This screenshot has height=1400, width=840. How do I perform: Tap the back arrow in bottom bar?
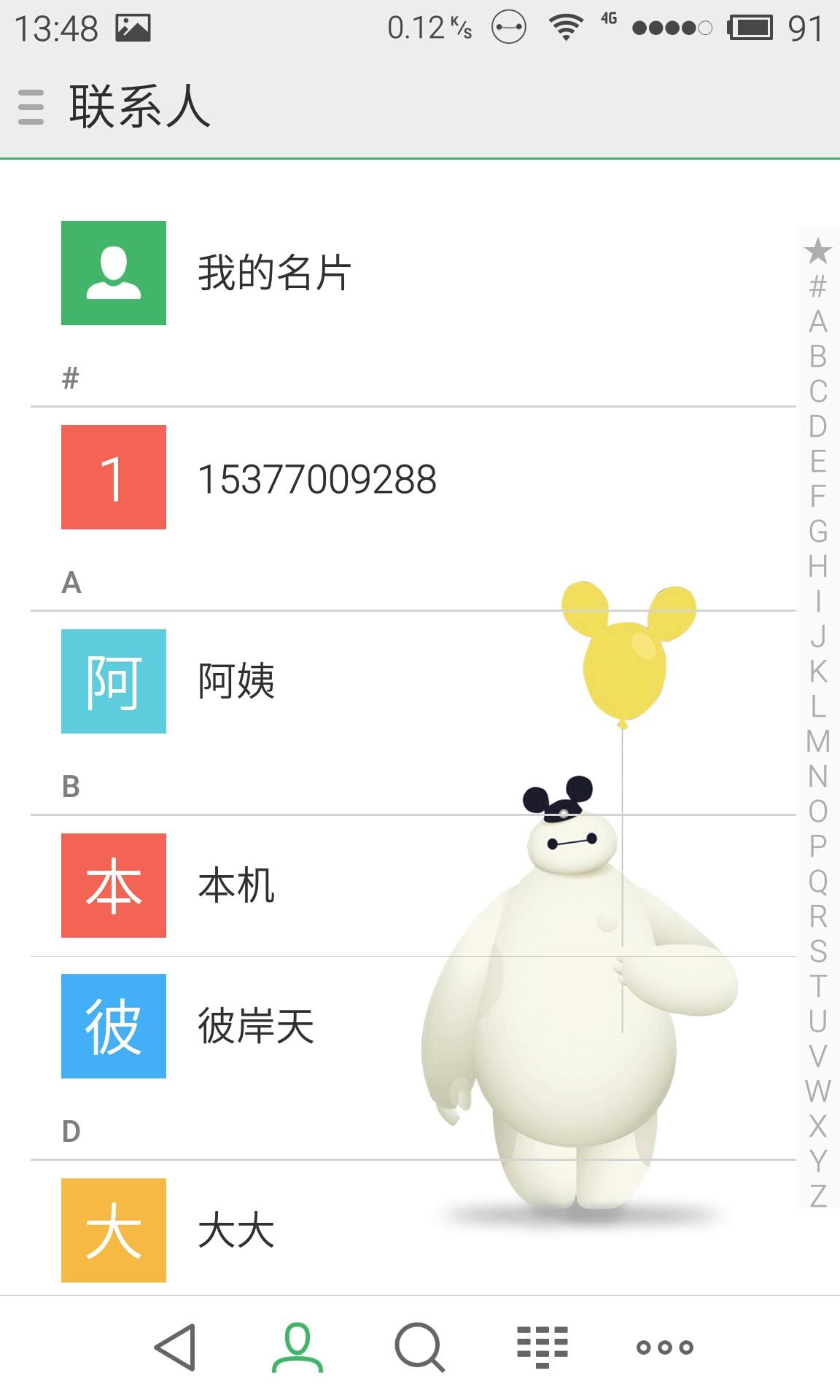click(175, 1347)
